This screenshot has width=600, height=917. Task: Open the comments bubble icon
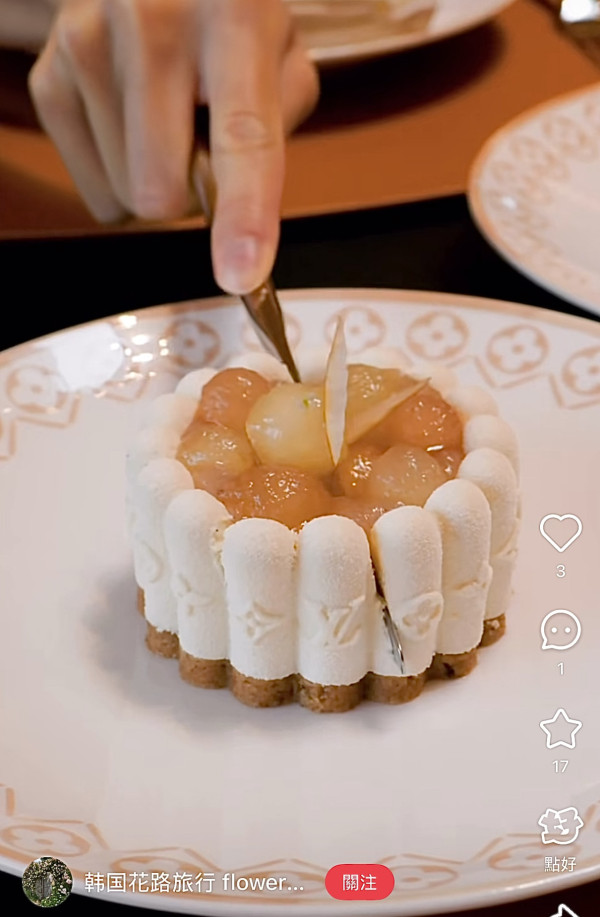(x=560, y=630)
